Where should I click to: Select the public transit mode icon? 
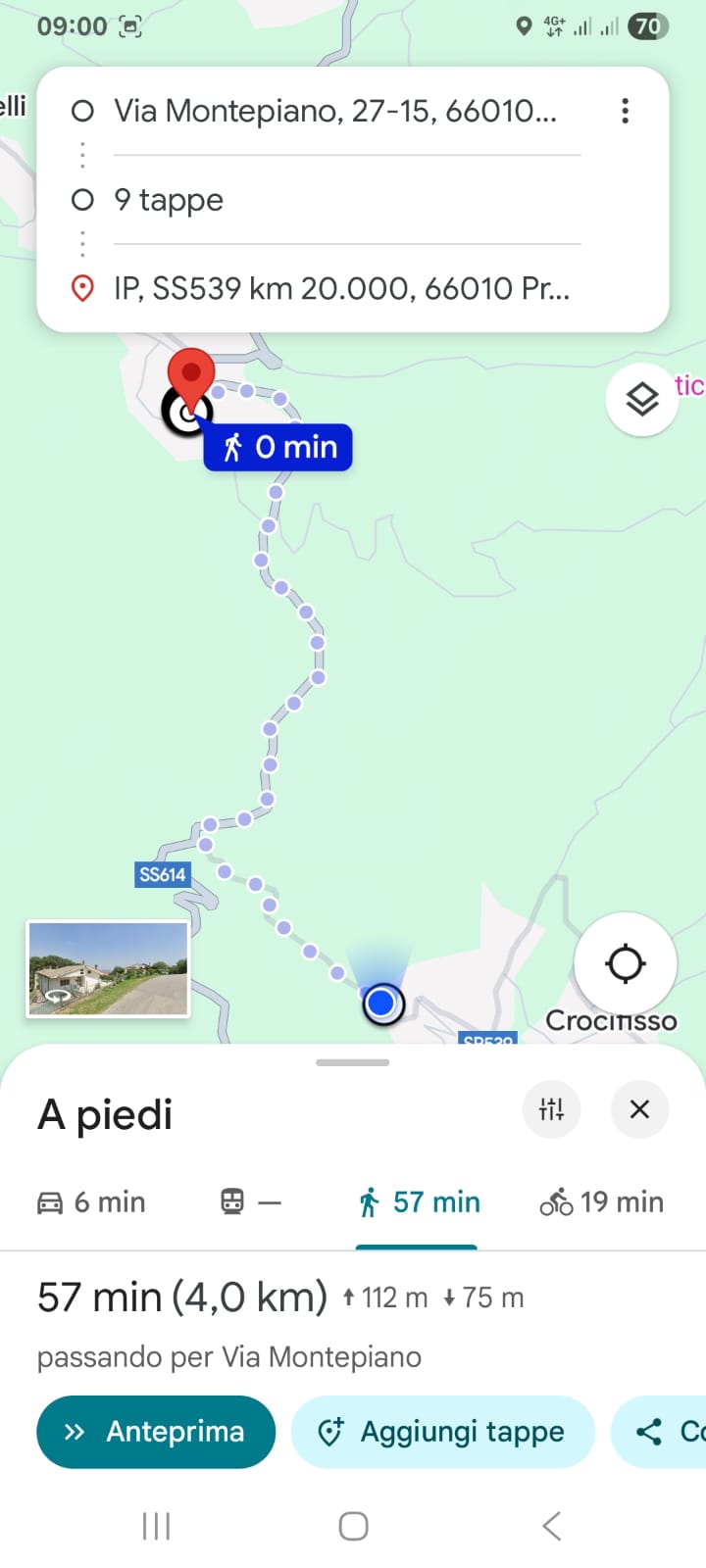230,1201
